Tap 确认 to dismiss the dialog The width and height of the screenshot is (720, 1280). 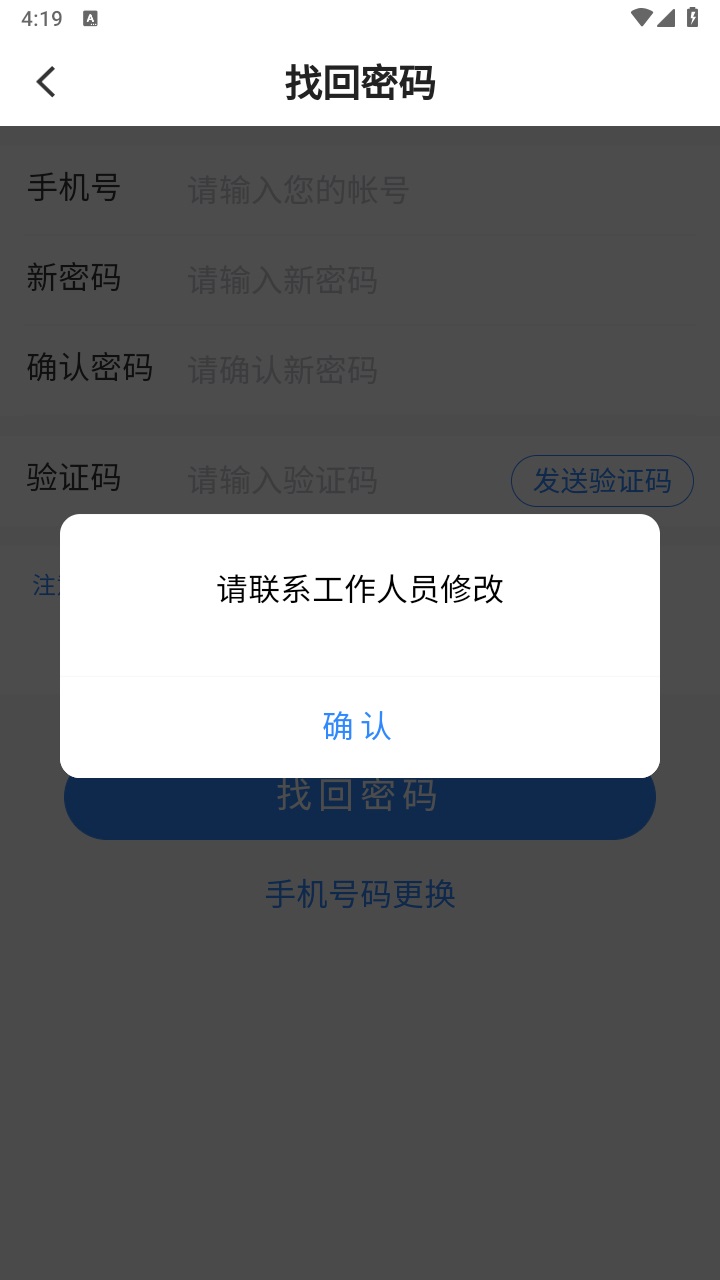[x=357, y=726]
